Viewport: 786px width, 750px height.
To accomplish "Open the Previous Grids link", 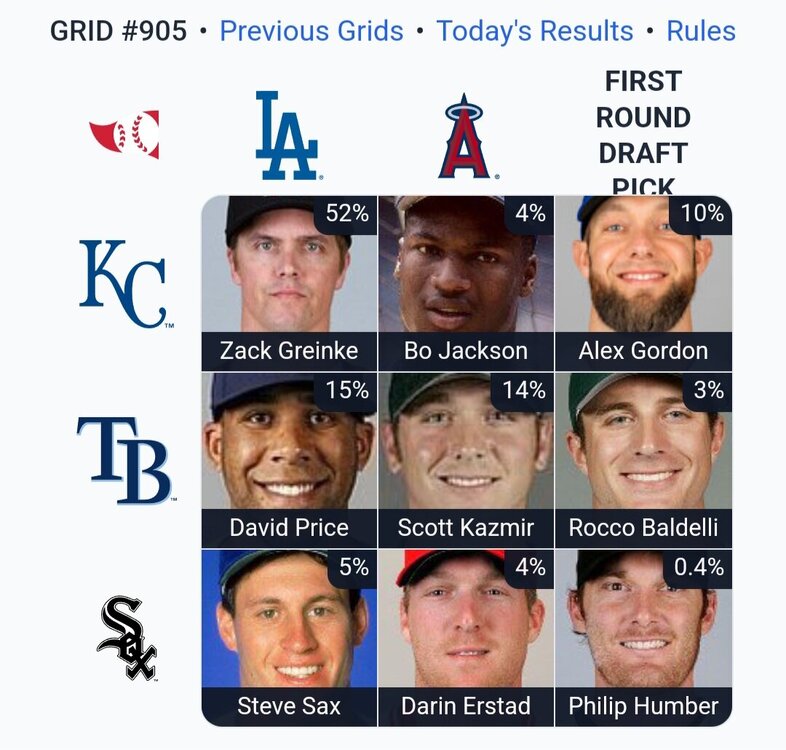I will (311, 31).
